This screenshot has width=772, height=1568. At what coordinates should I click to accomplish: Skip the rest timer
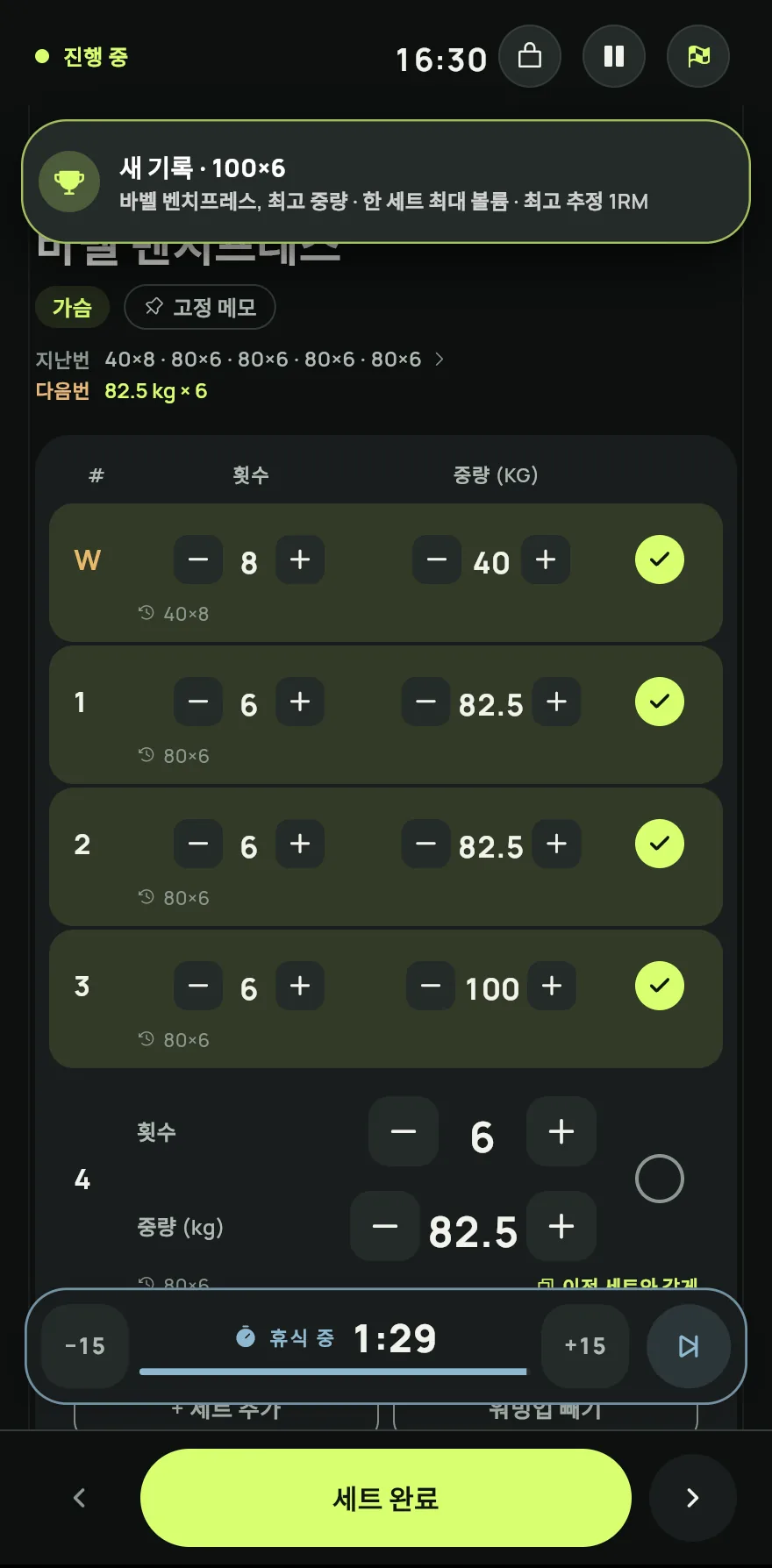click(x=689, y=1346)
